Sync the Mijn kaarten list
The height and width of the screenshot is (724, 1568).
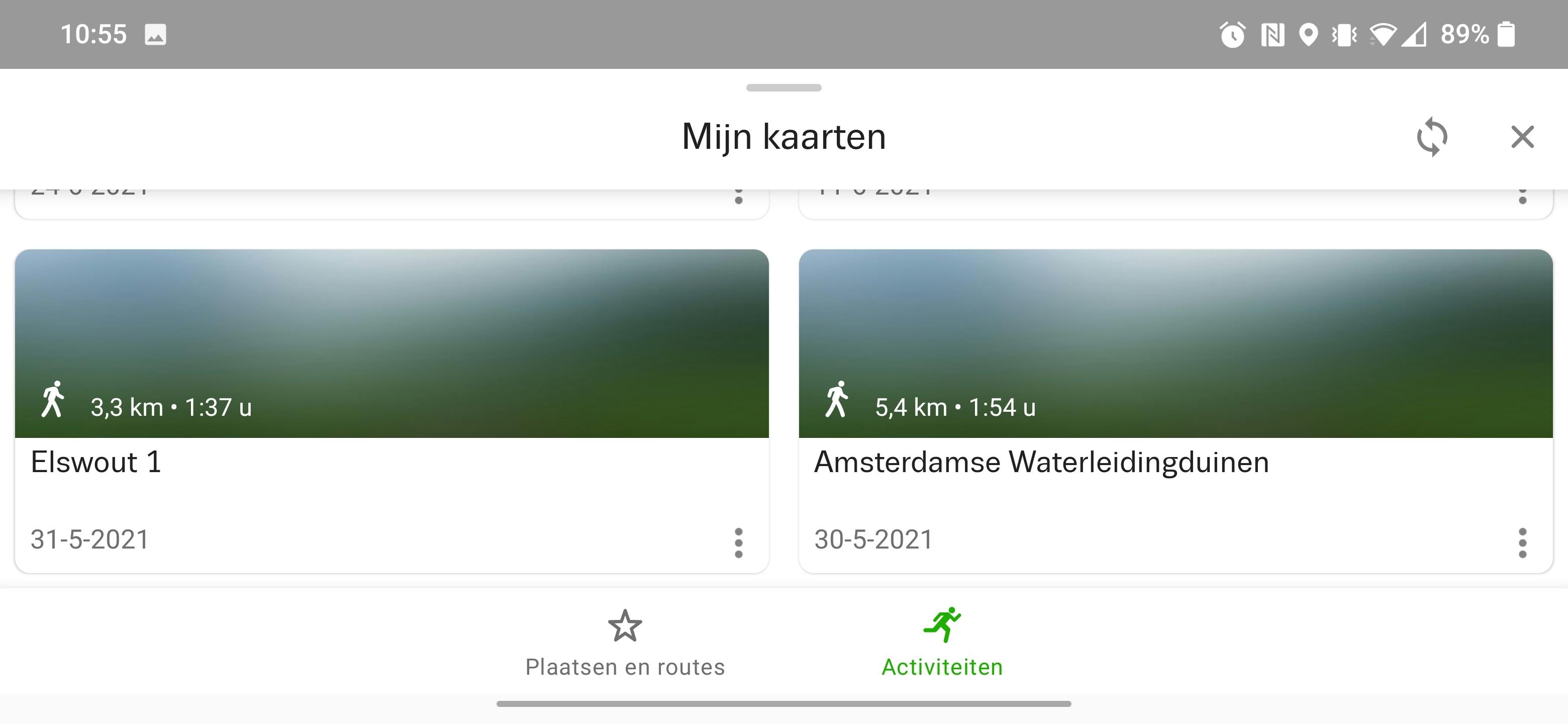[1432, 137]
